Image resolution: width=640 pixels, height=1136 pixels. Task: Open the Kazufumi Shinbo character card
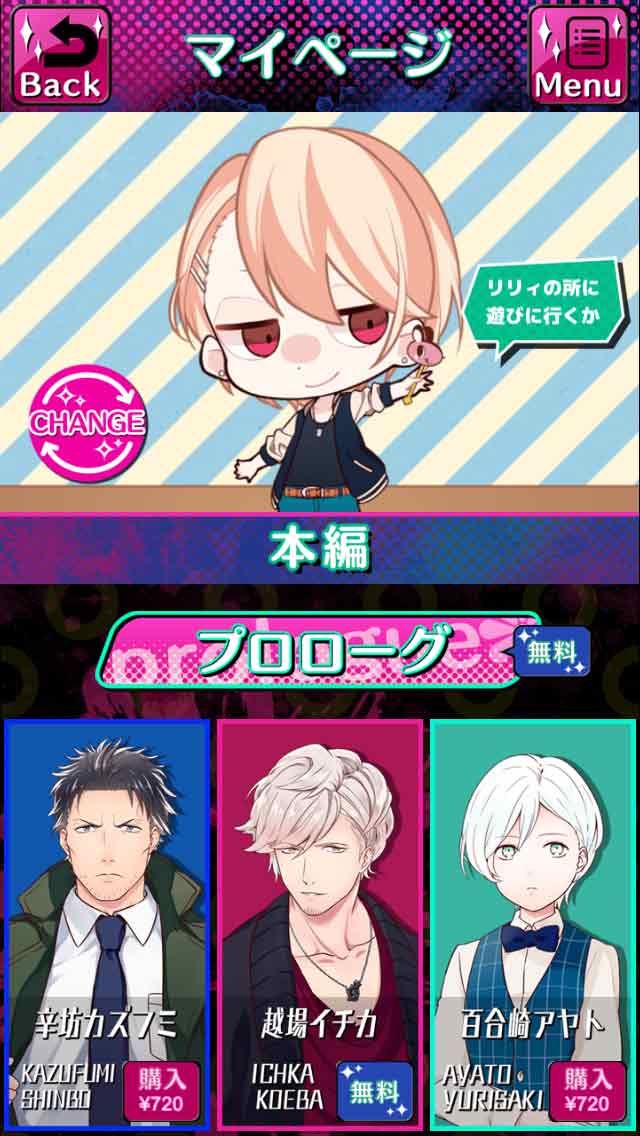pyautogui.click(x=108, y=900)
